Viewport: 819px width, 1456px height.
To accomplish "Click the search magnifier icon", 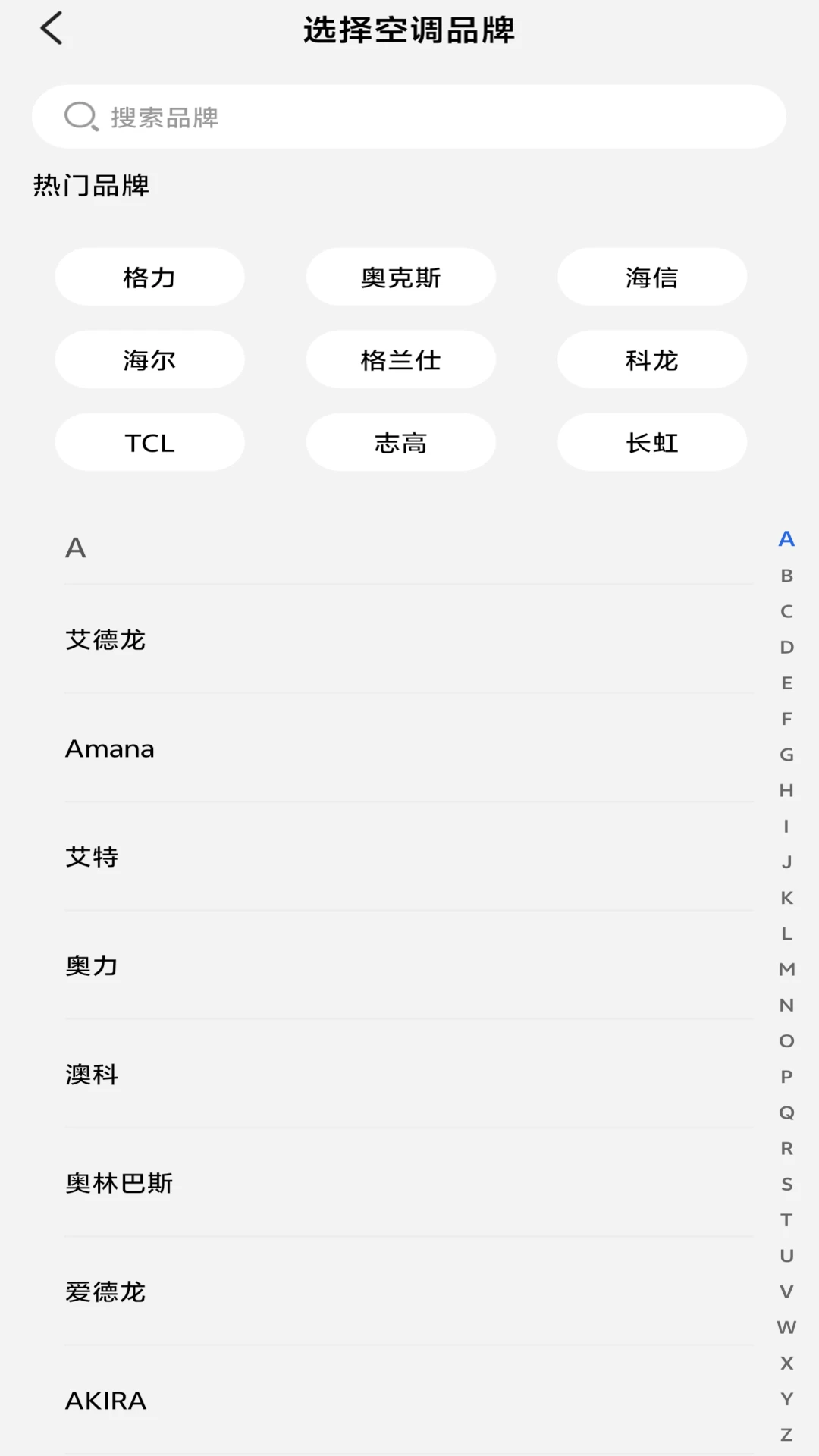I will coord(82,116).
